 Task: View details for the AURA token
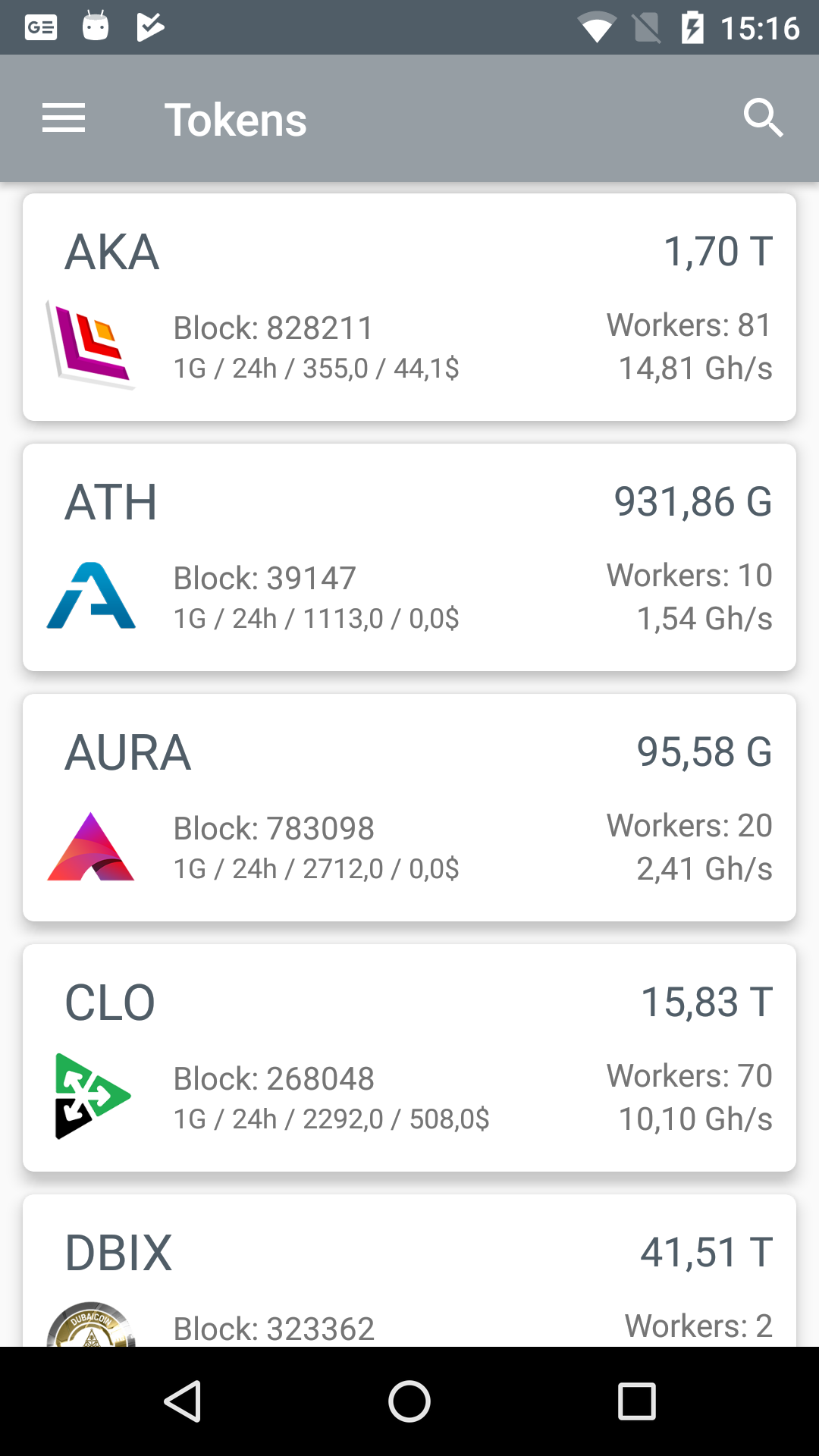click(x=409, y=808)
